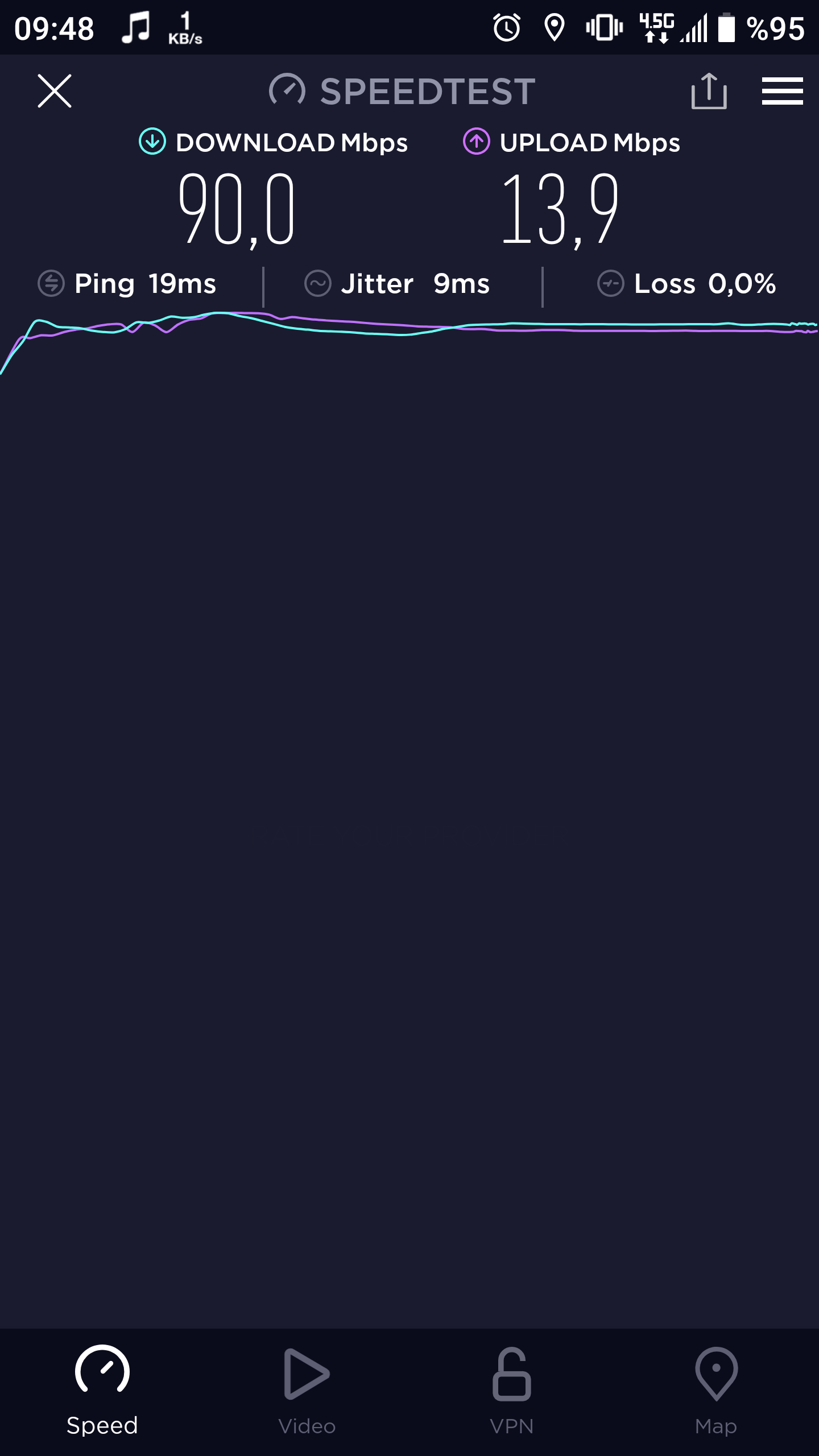Close the speed test results
The width and height of the screenshot is (819, 1456).
pos(55,91)
